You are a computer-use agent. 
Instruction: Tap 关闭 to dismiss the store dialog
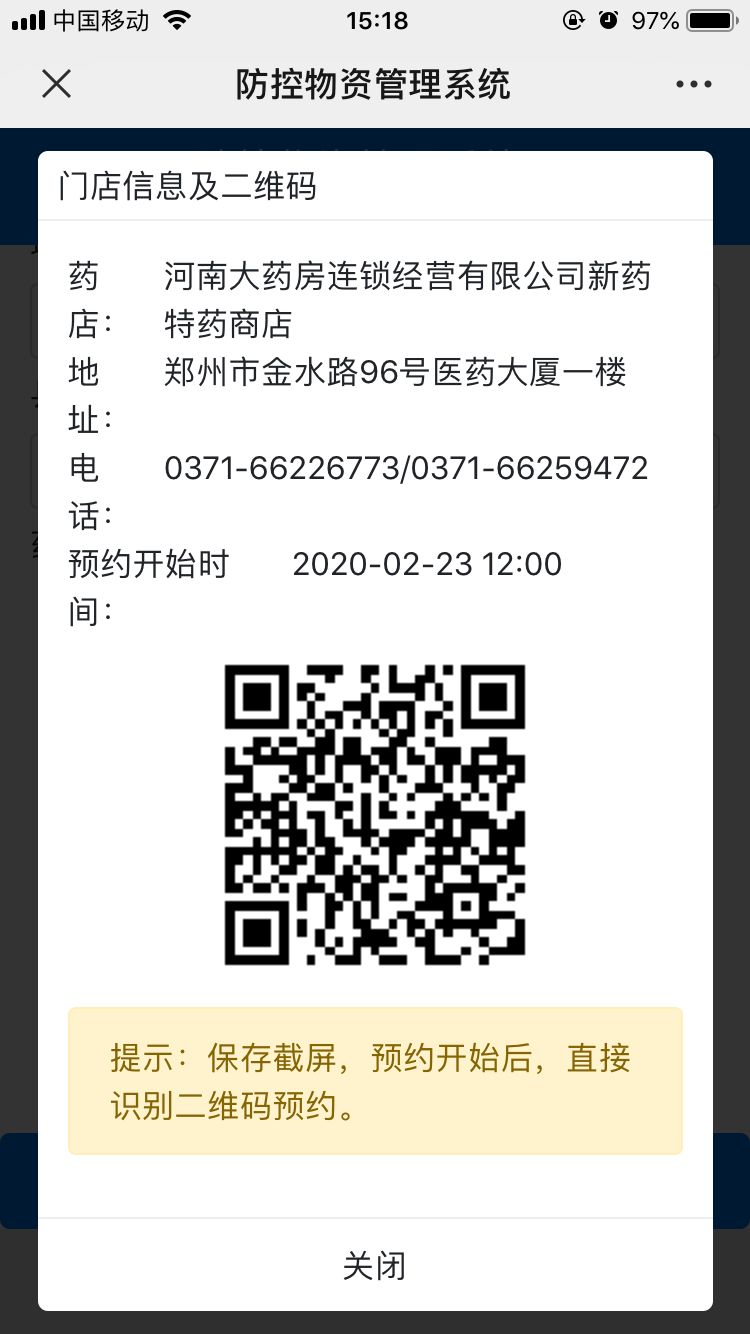[375, 1265]
